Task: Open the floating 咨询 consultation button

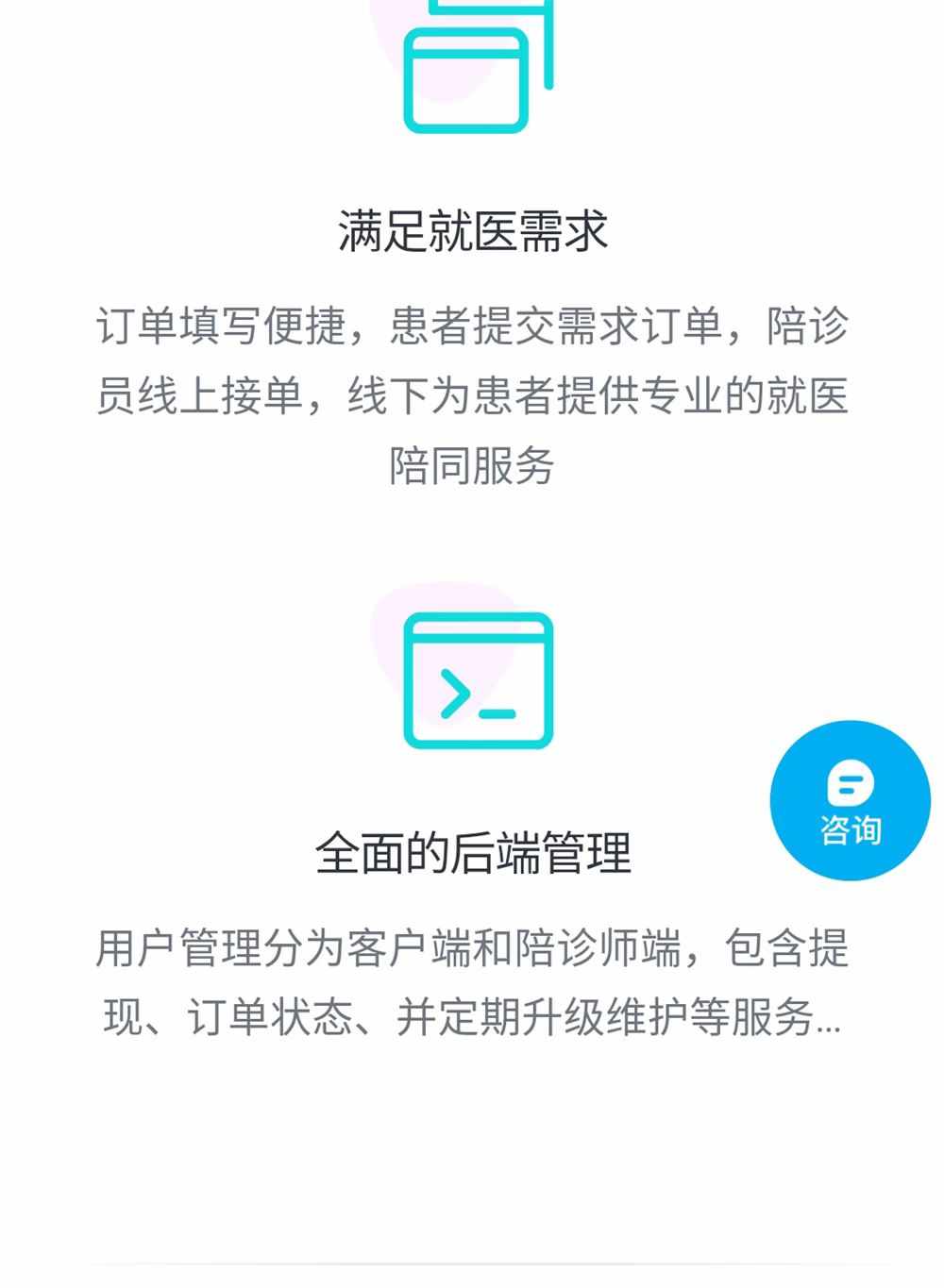Action: [850, 801]
